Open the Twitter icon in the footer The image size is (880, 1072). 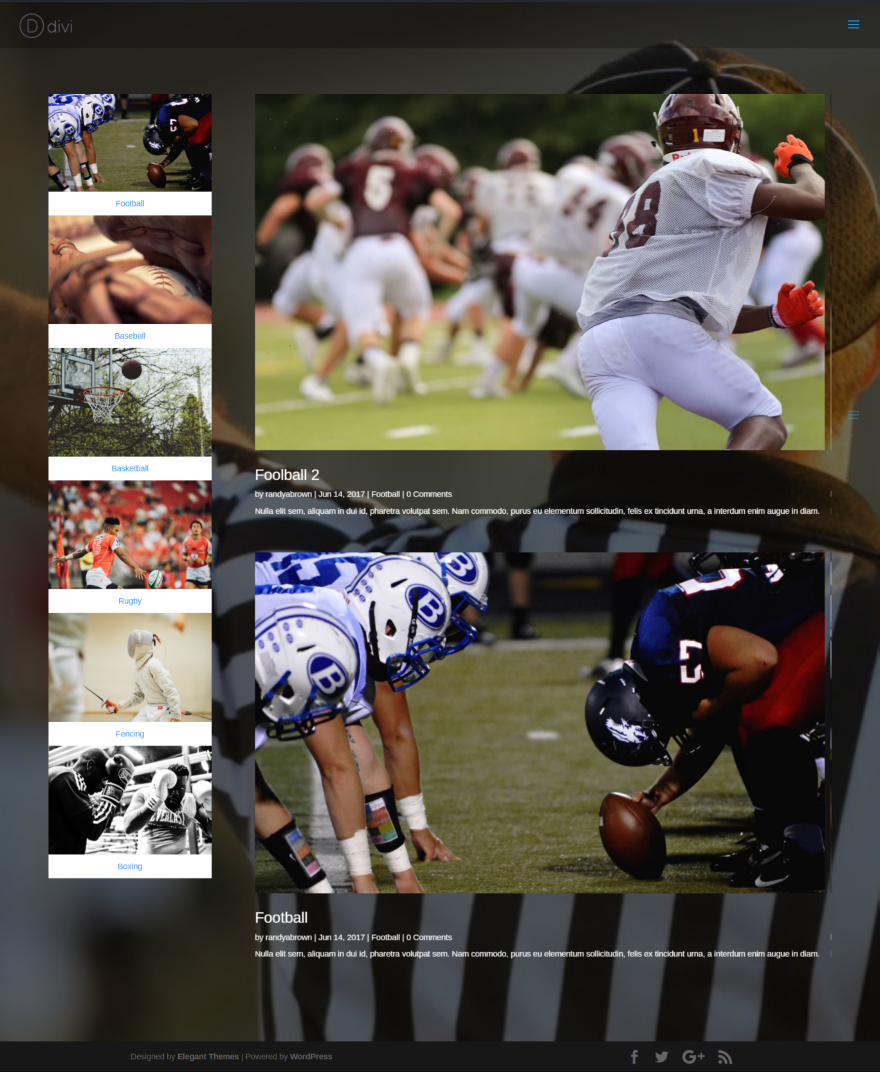click(661, 1057)
